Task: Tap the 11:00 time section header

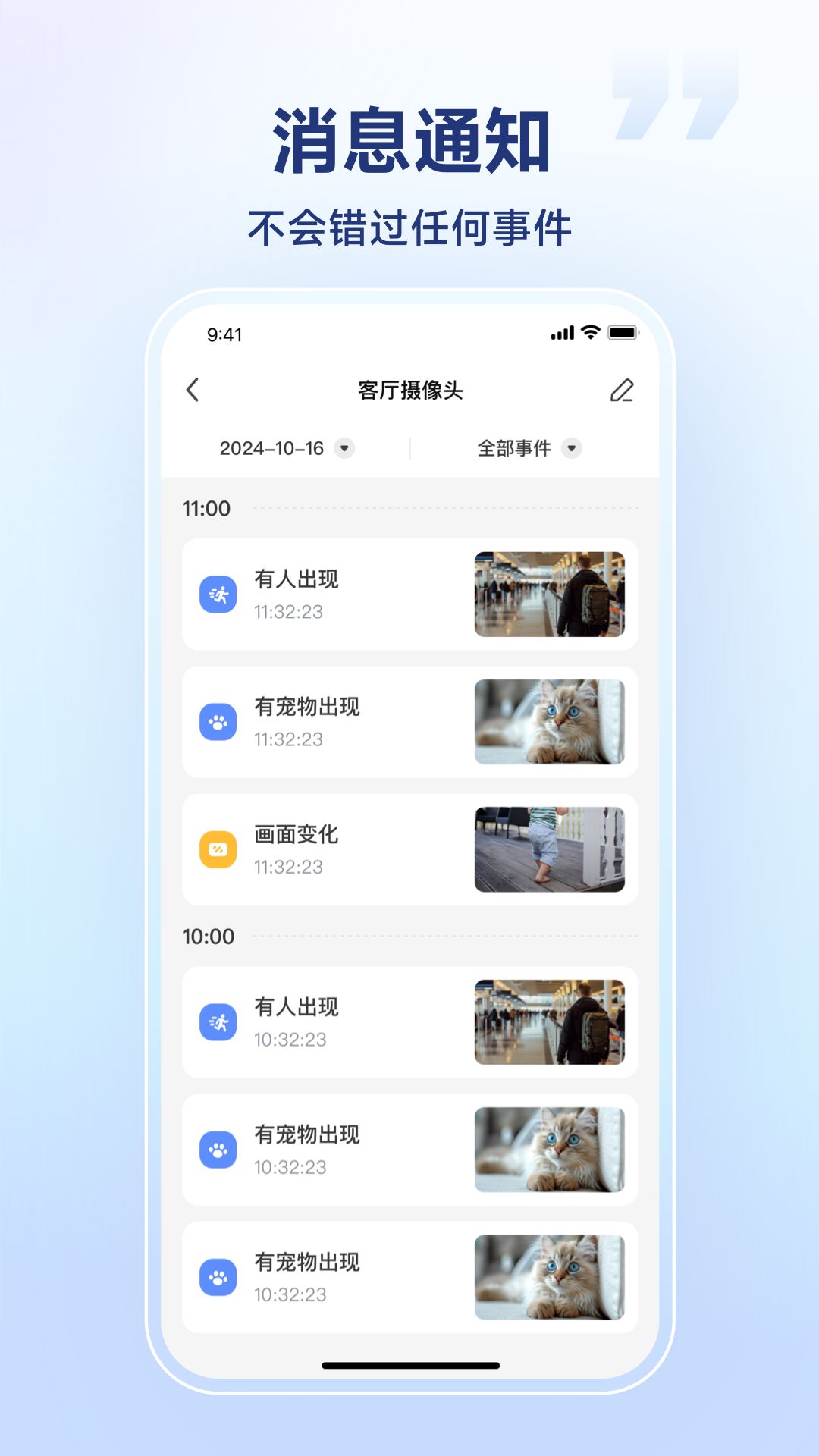Action: pos(206,509)
